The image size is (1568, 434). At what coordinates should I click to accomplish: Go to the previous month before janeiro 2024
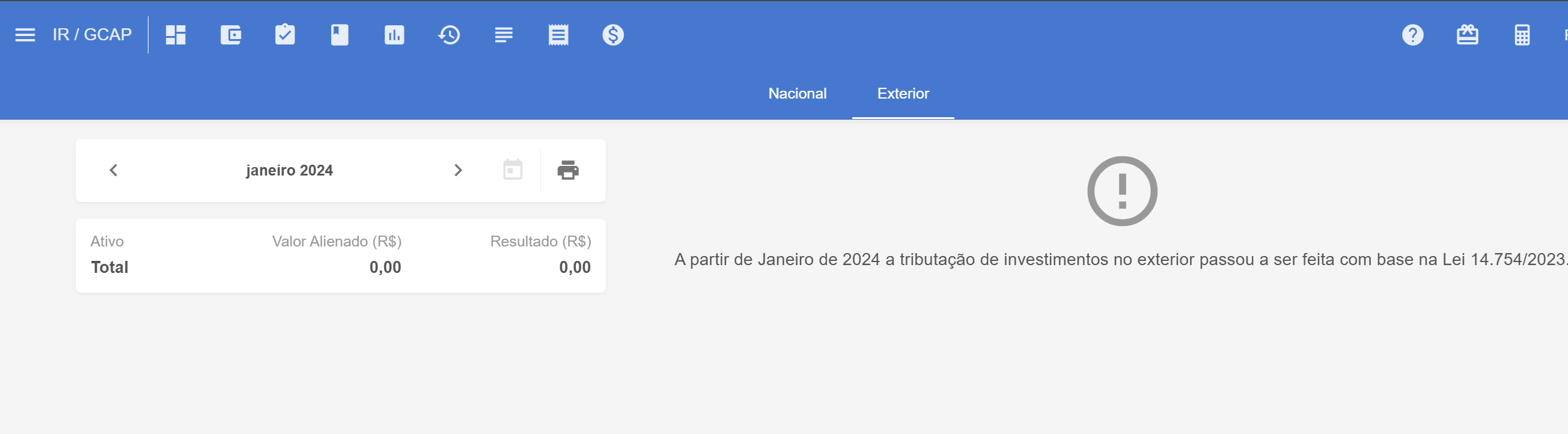tap(113, 171)
